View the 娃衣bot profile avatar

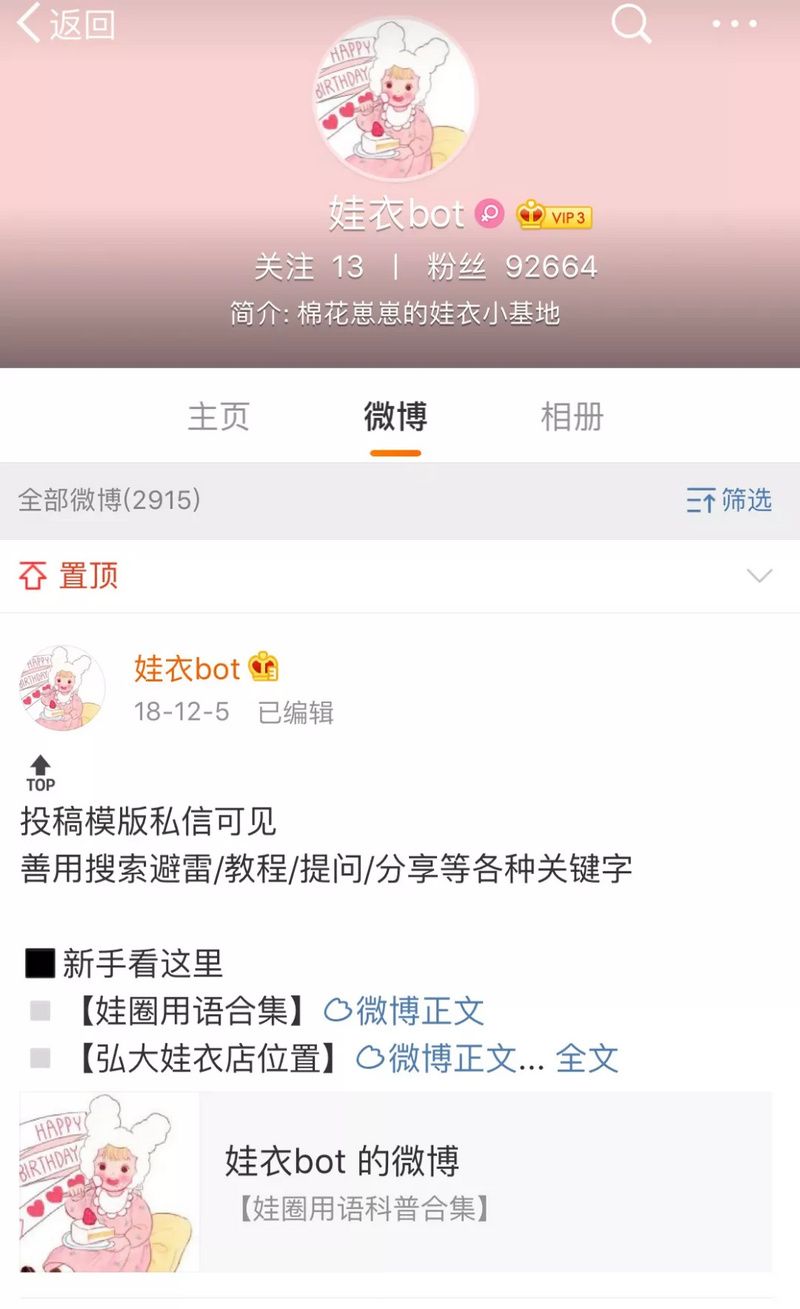(395, 98)
